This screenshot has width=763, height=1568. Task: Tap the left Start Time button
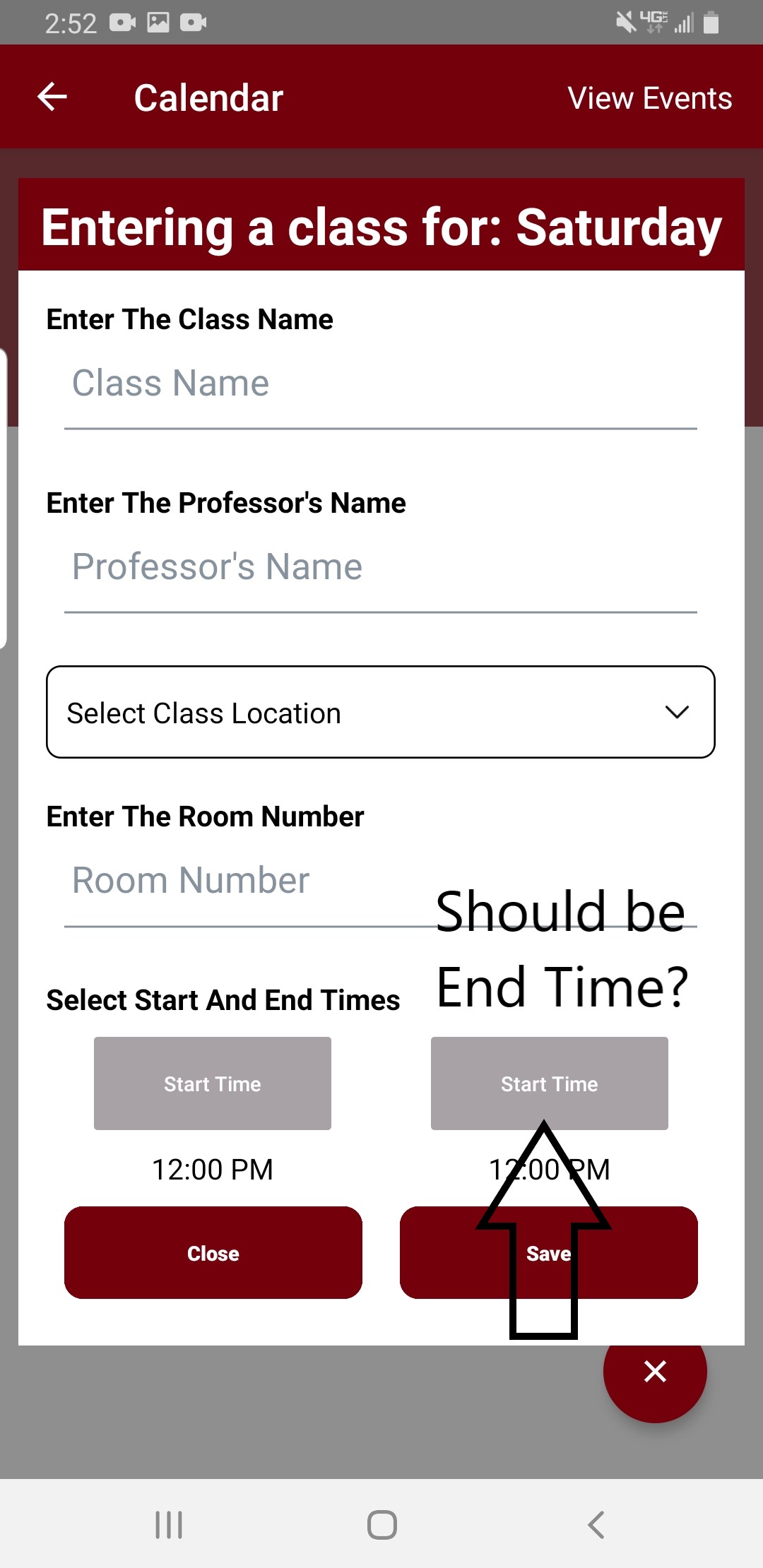[212, 1083]
